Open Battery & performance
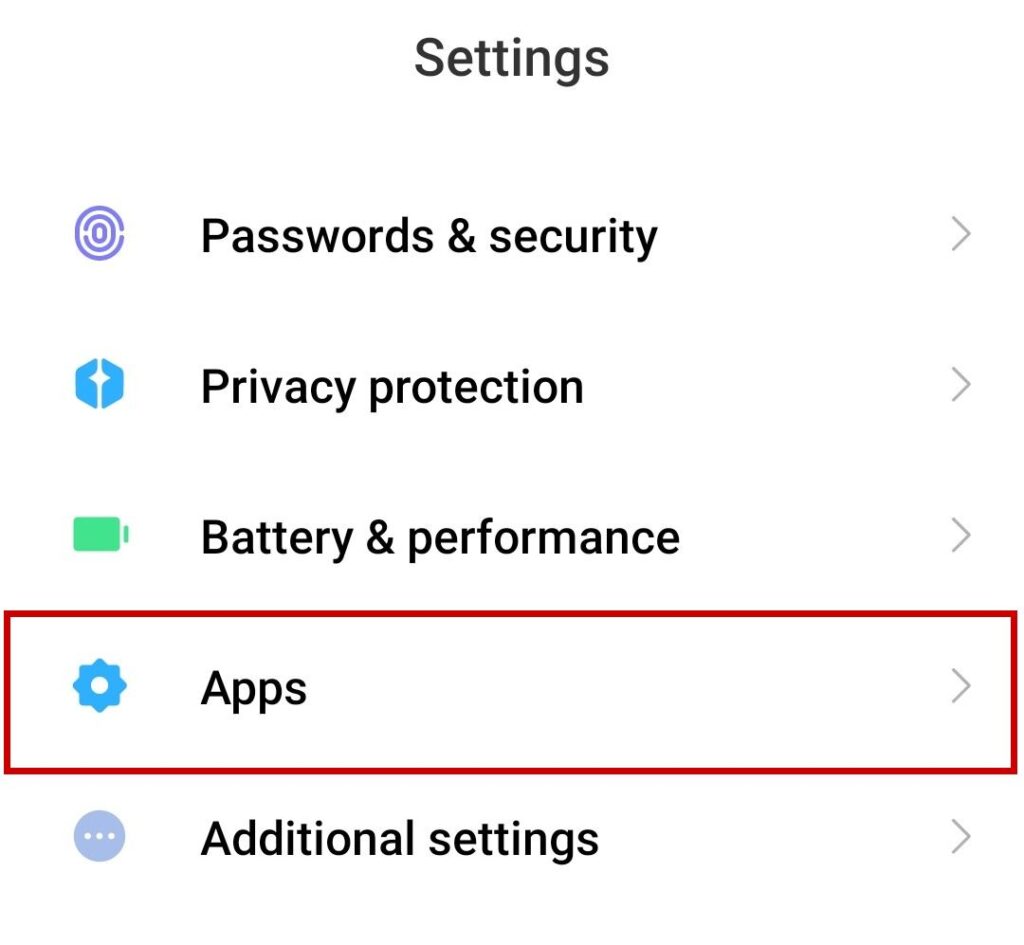The image size is (1024, 945). tap(440, 537)
